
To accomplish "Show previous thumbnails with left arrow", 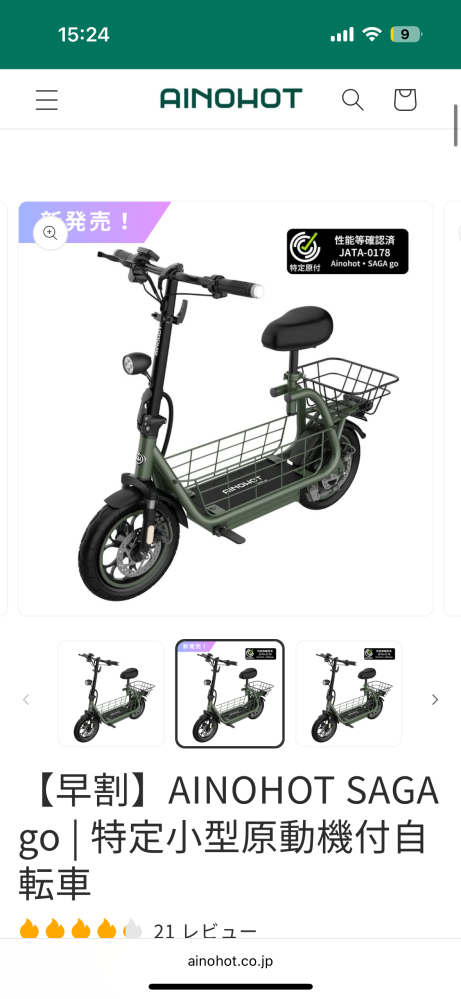I will (x=26, y=700).
